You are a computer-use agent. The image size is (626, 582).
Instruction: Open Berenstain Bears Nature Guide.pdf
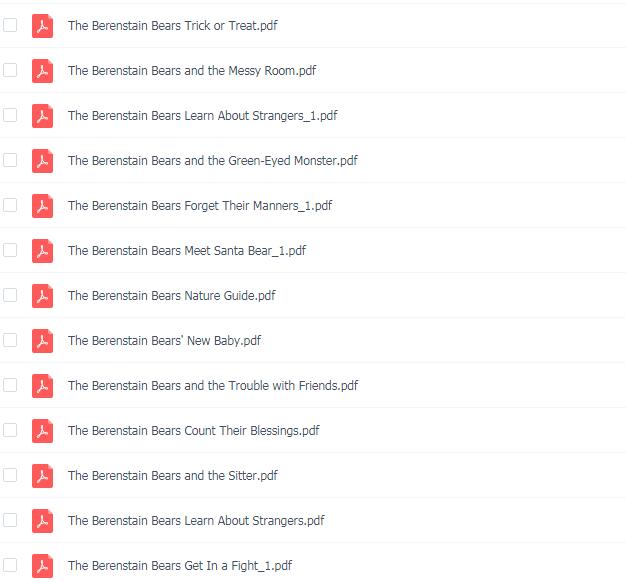171,296
